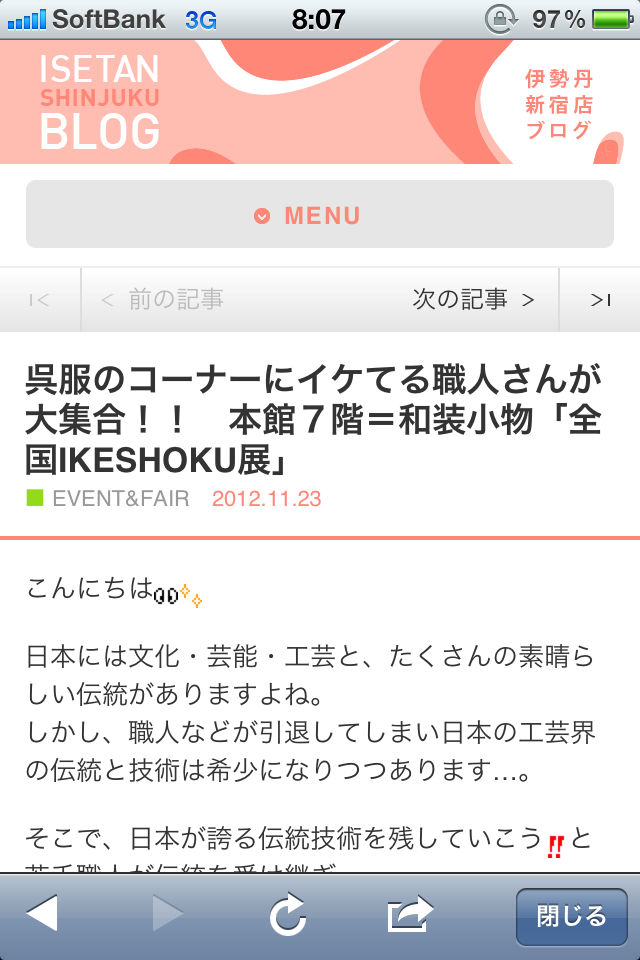This screenshot has height=960, width=640.
Task: Open 次の記事 (next article)
Action: [x=472, y=299]
